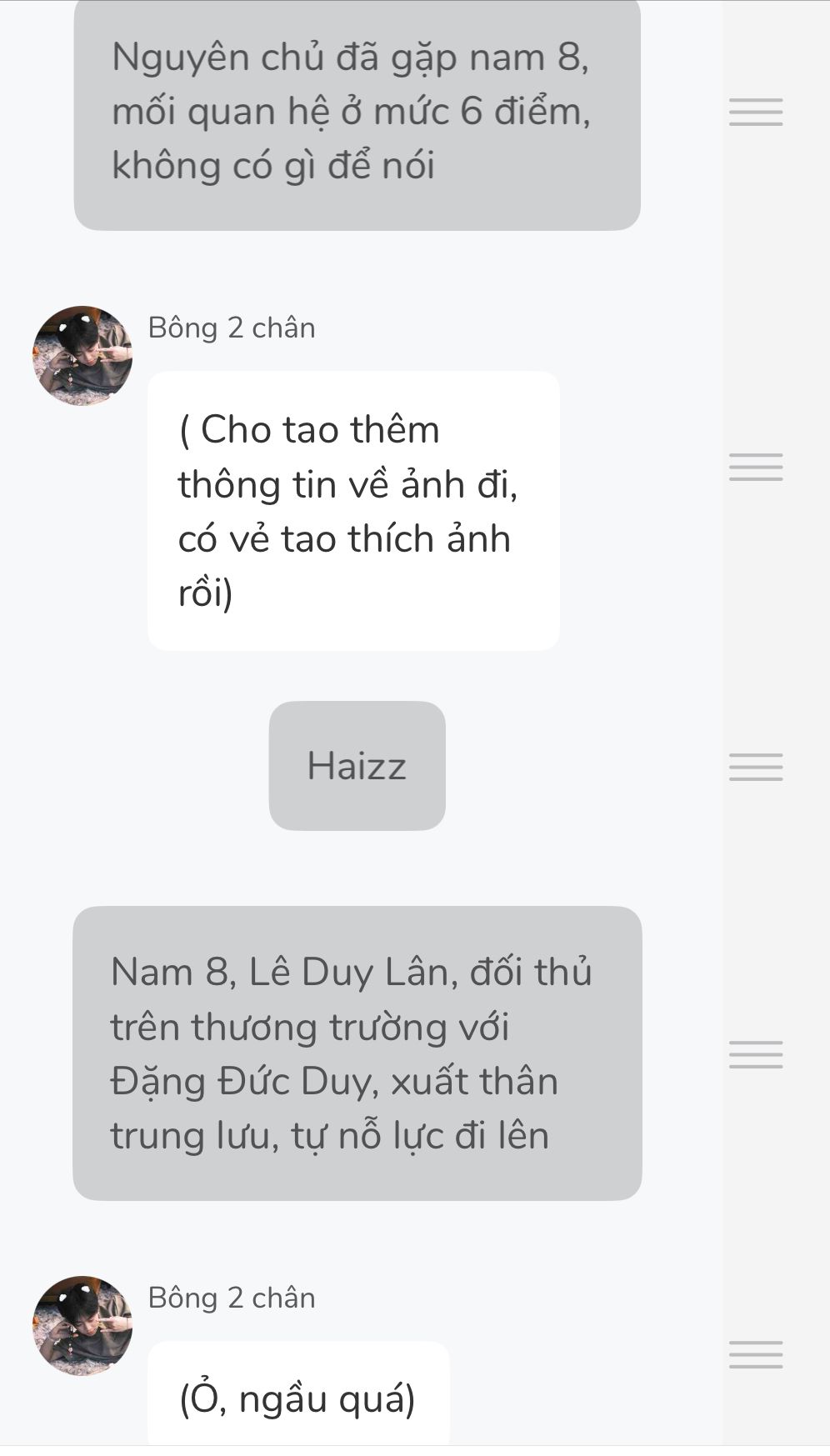Open menu icon beside 'Nguyên chủ đã gặp nam 8' message
The width and height of the screenshot is (830, 1456).
(756, 112)
